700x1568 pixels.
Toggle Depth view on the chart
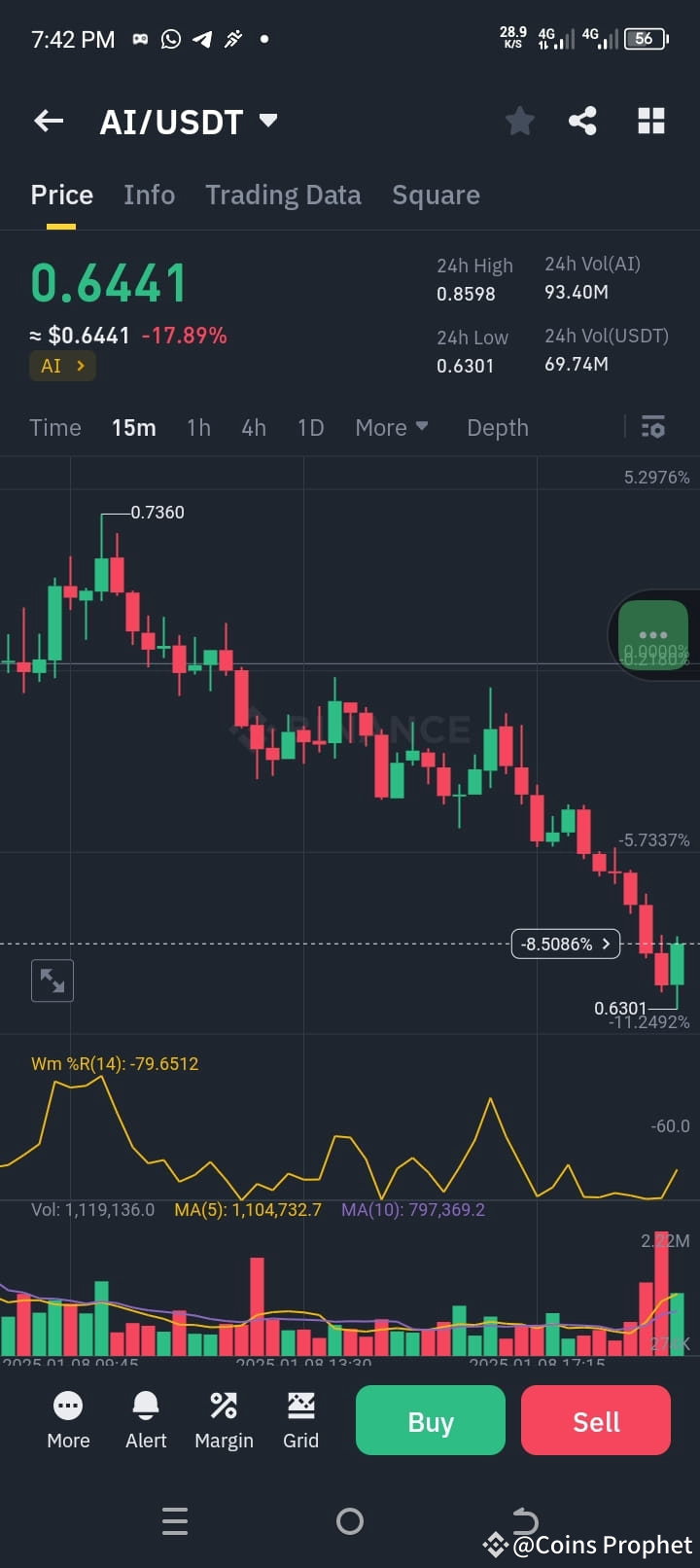click(498, 427)
